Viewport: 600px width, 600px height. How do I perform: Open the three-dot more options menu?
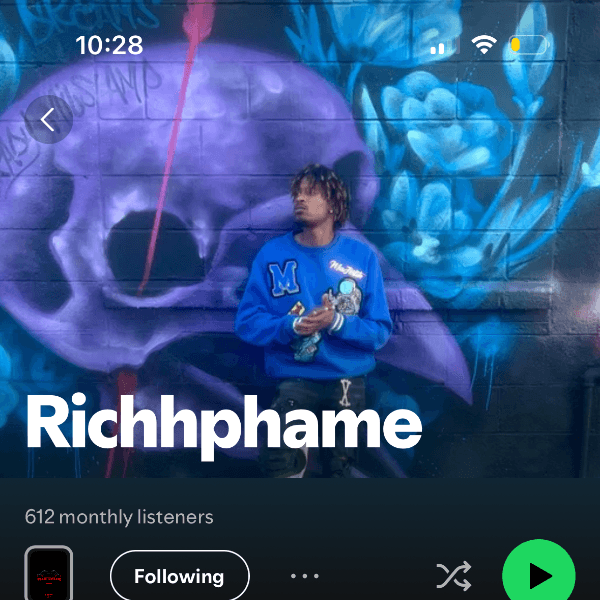(304, 576)
